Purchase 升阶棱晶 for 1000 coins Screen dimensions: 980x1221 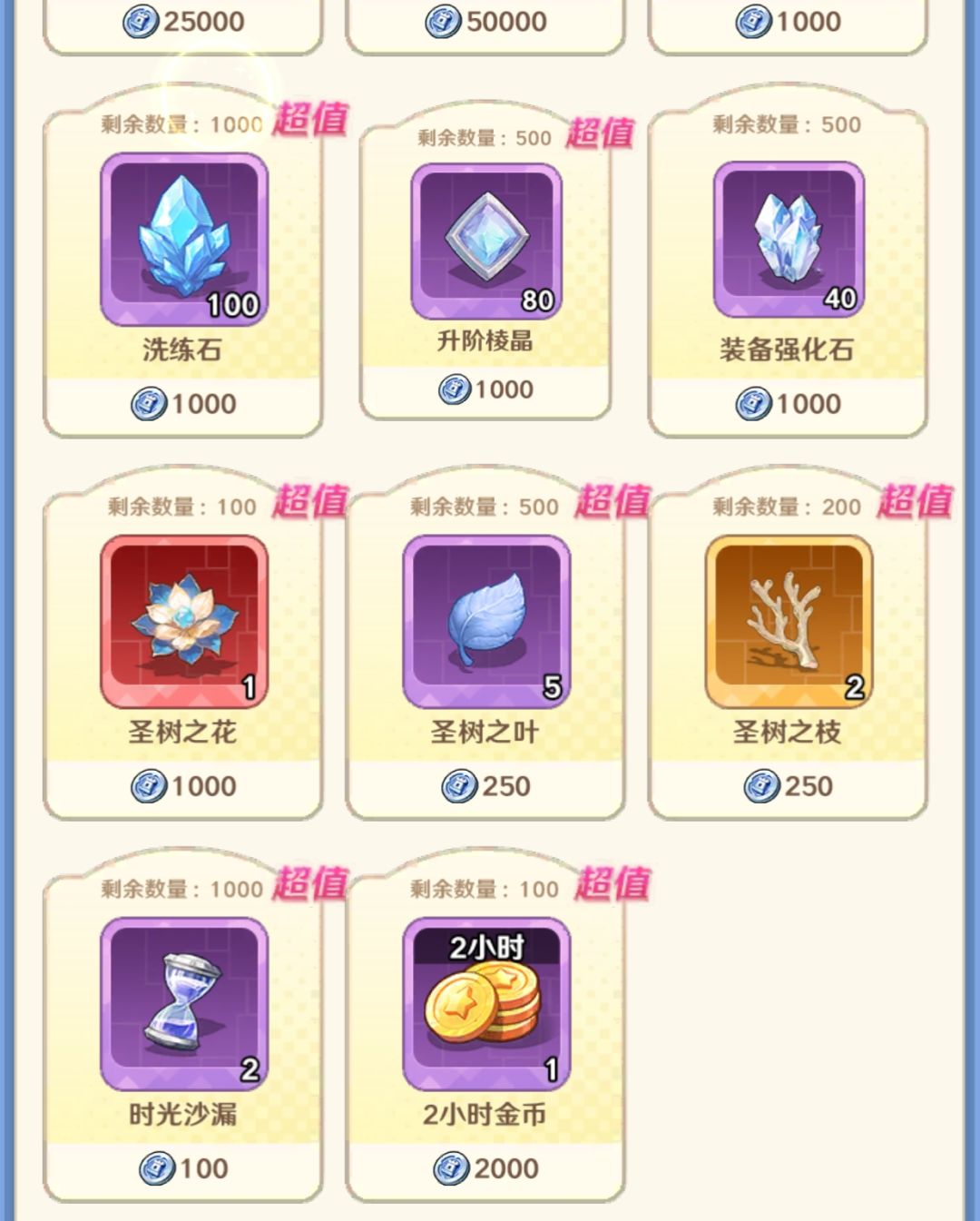click(486, 389)
